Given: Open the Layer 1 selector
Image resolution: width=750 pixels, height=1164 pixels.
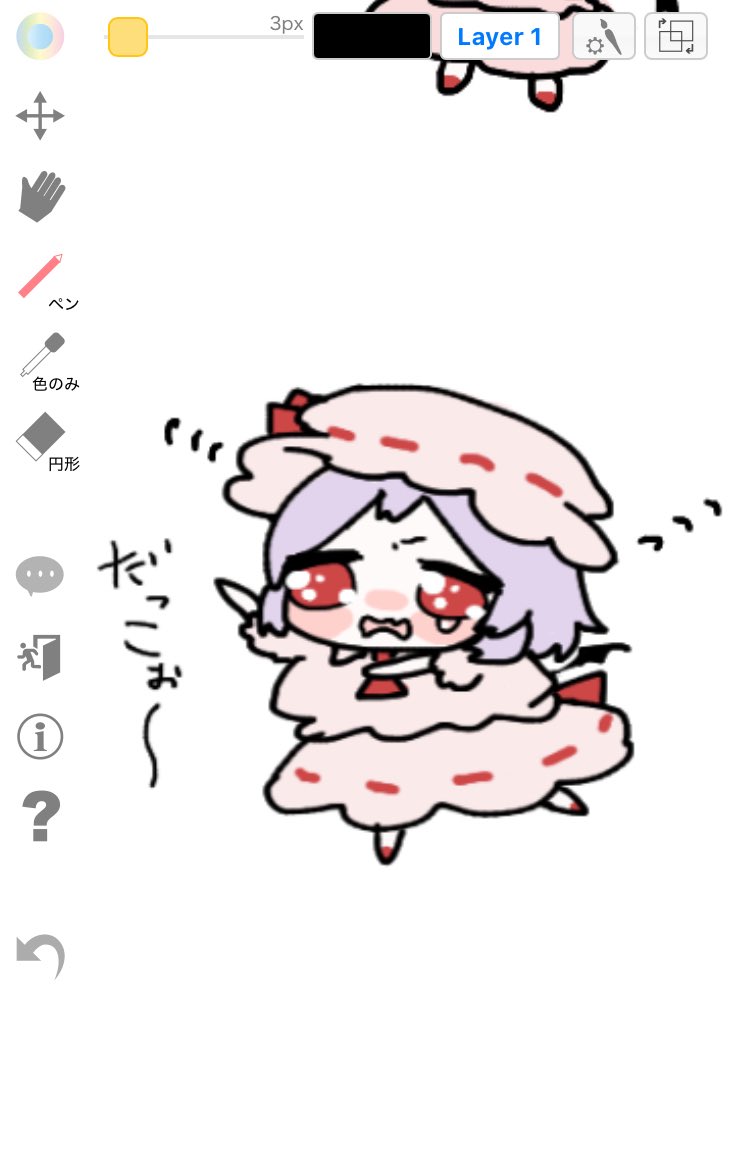Looking at the screenshot, I should [499, 37].
